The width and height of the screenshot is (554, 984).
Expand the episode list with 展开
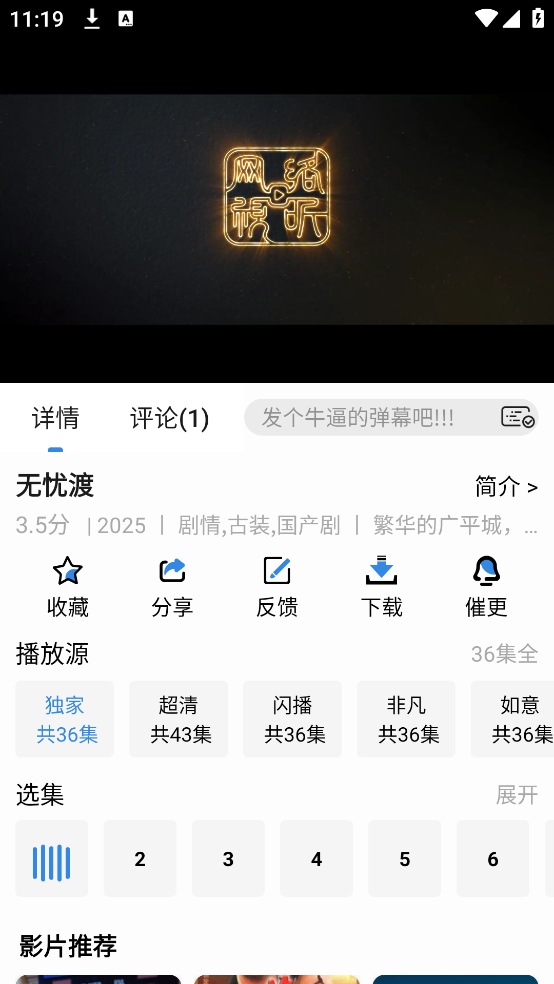click(x=516, y=795)
